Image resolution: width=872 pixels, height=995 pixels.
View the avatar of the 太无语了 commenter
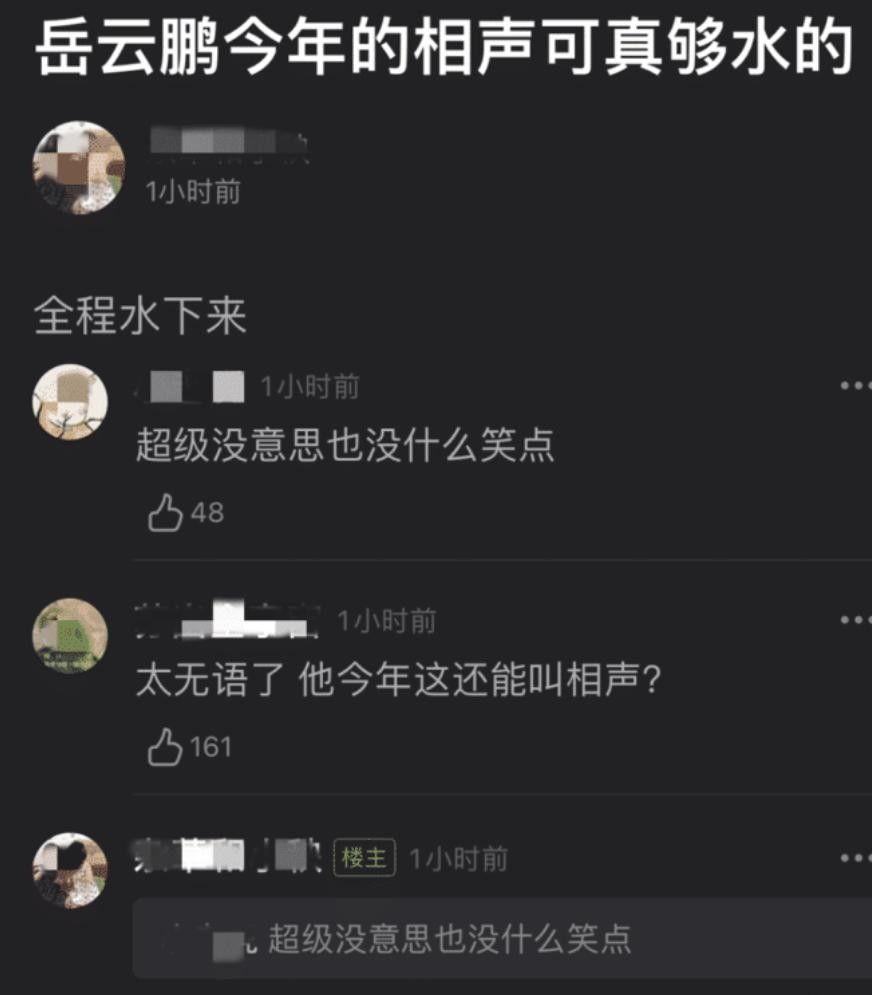pos(70,635)
